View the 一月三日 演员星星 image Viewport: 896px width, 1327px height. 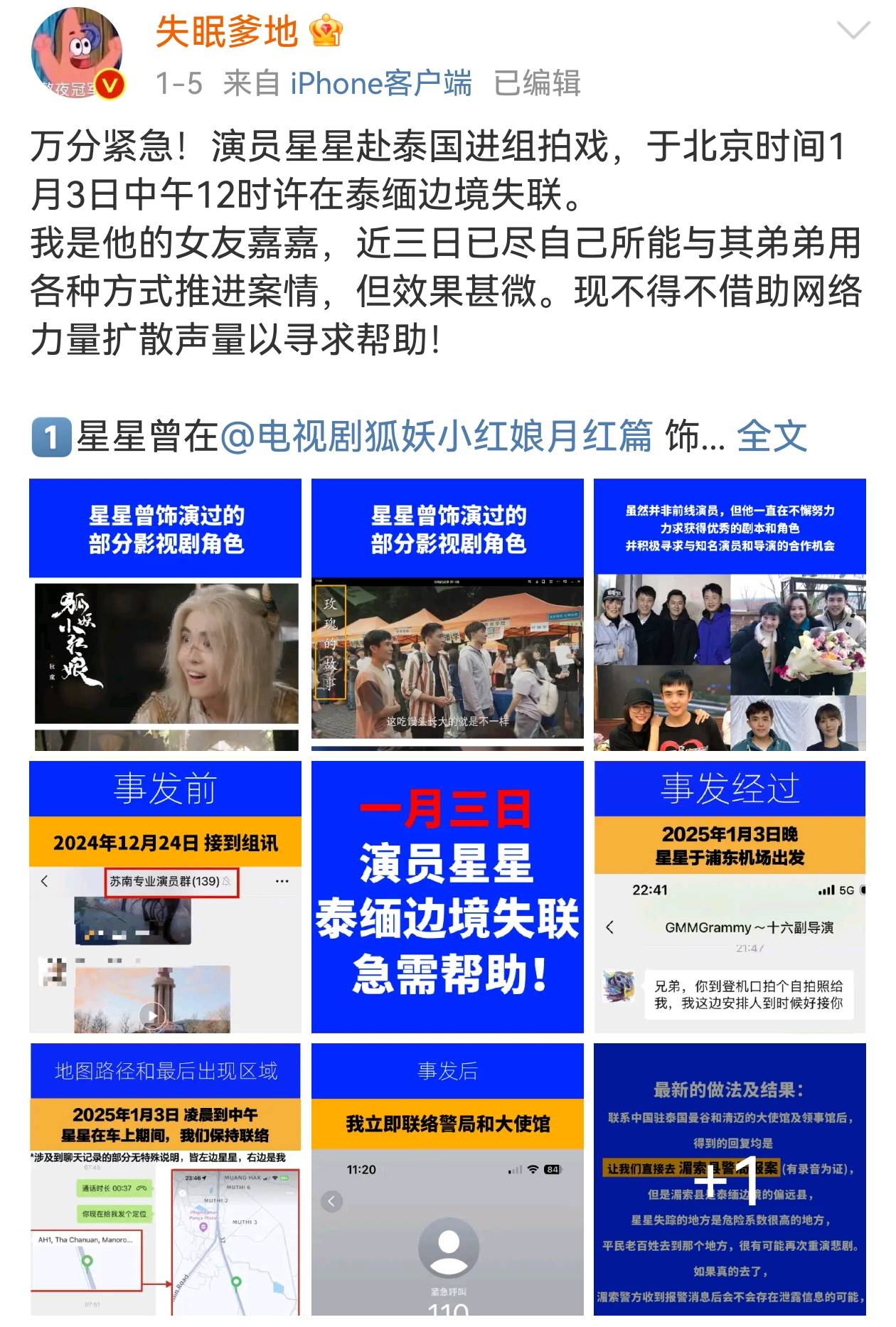tap(447, 897)
